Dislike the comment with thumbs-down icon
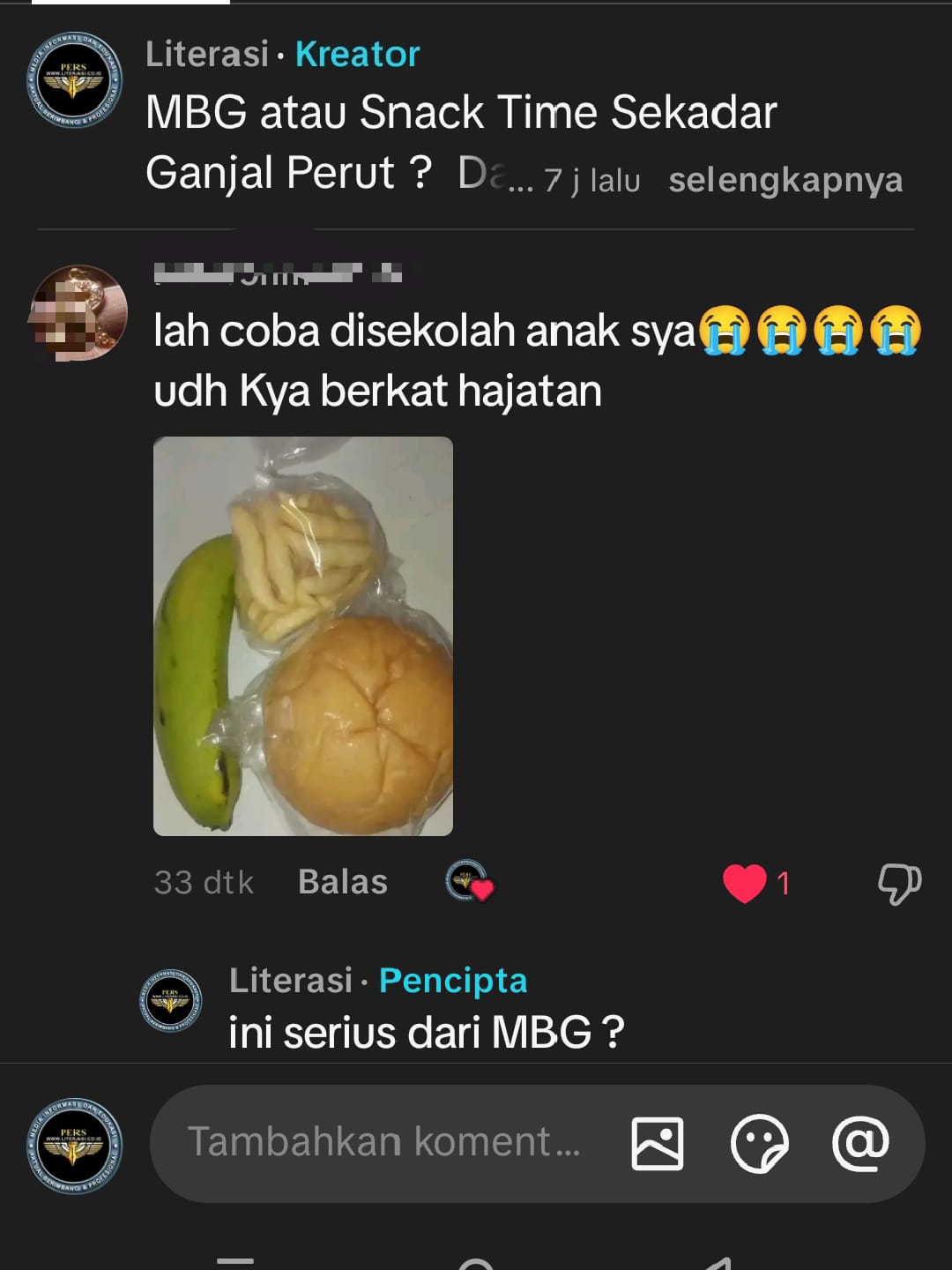The height and width of the screenshot is (1270, 952). click(899, 883)
